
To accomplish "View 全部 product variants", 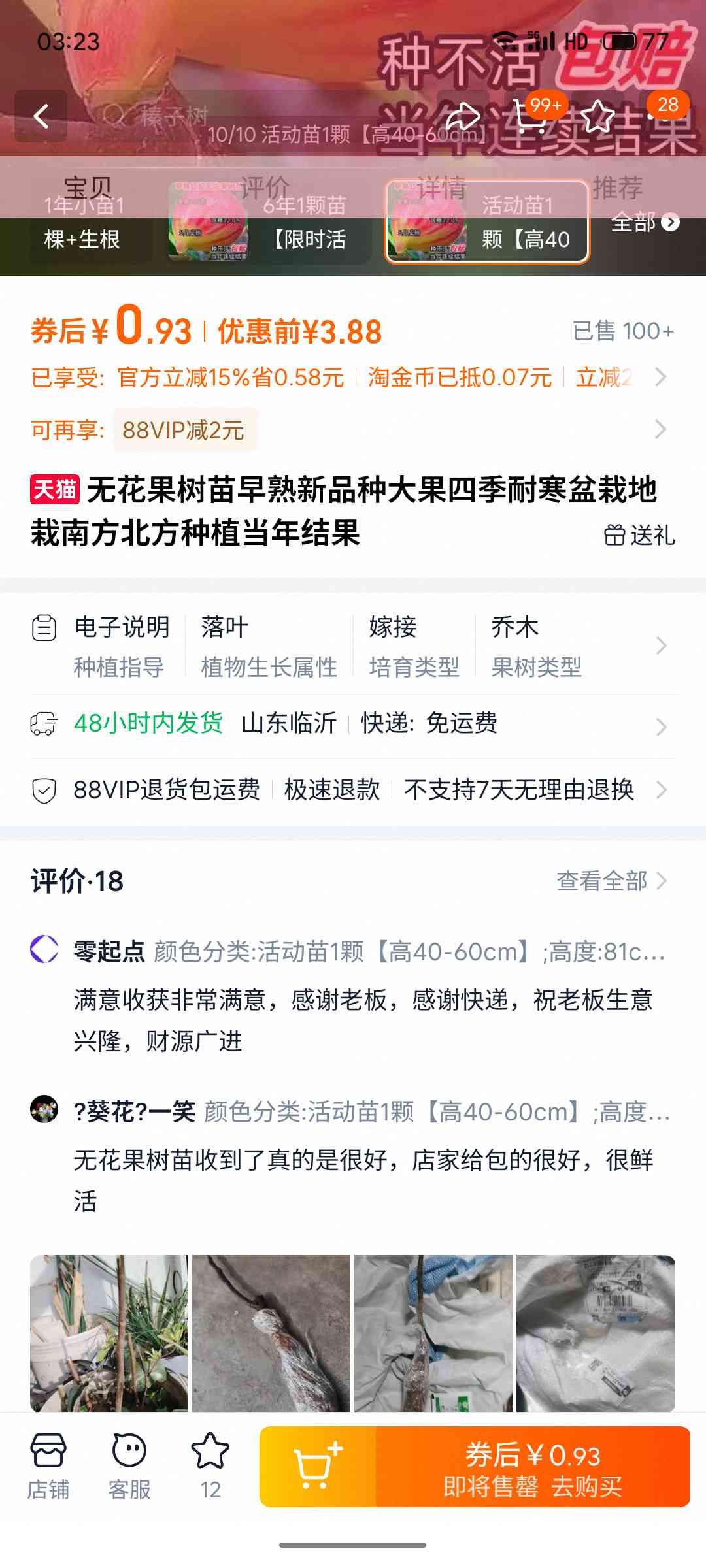I will click(x=645, y=222).
